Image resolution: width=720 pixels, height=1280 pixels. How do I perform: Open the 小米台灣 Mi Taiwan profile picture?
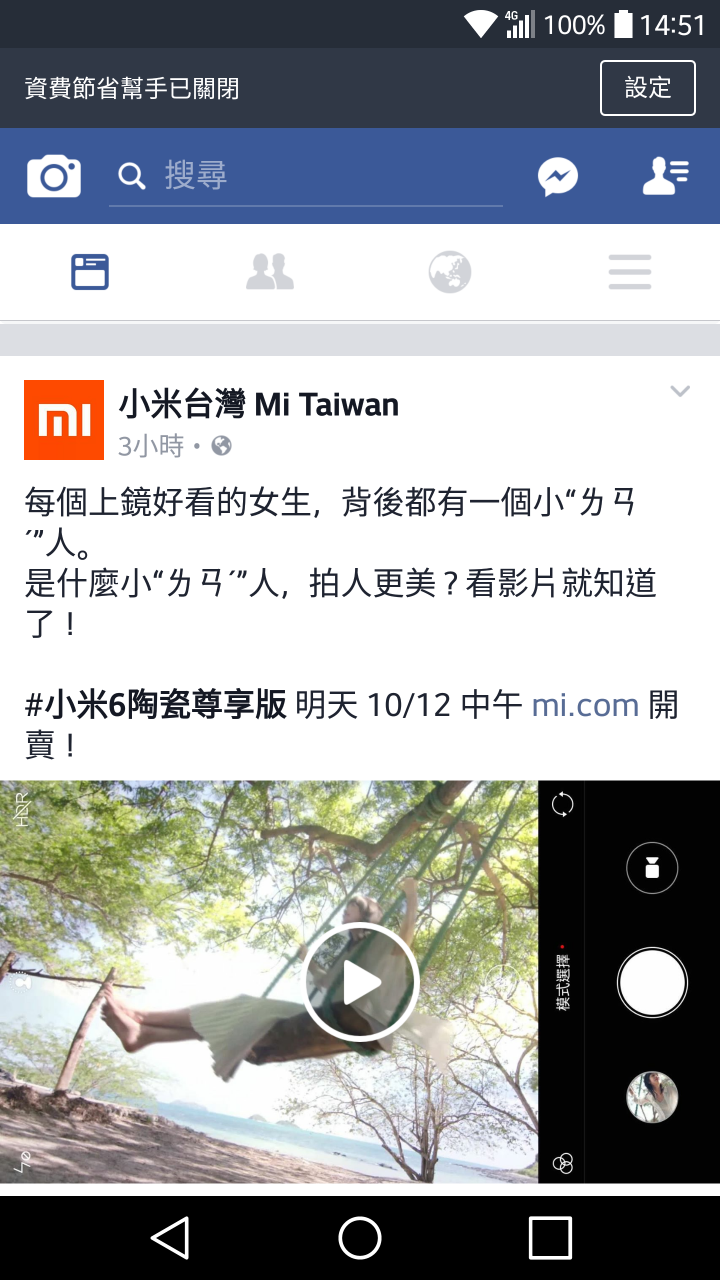click(x=64, y=420)
